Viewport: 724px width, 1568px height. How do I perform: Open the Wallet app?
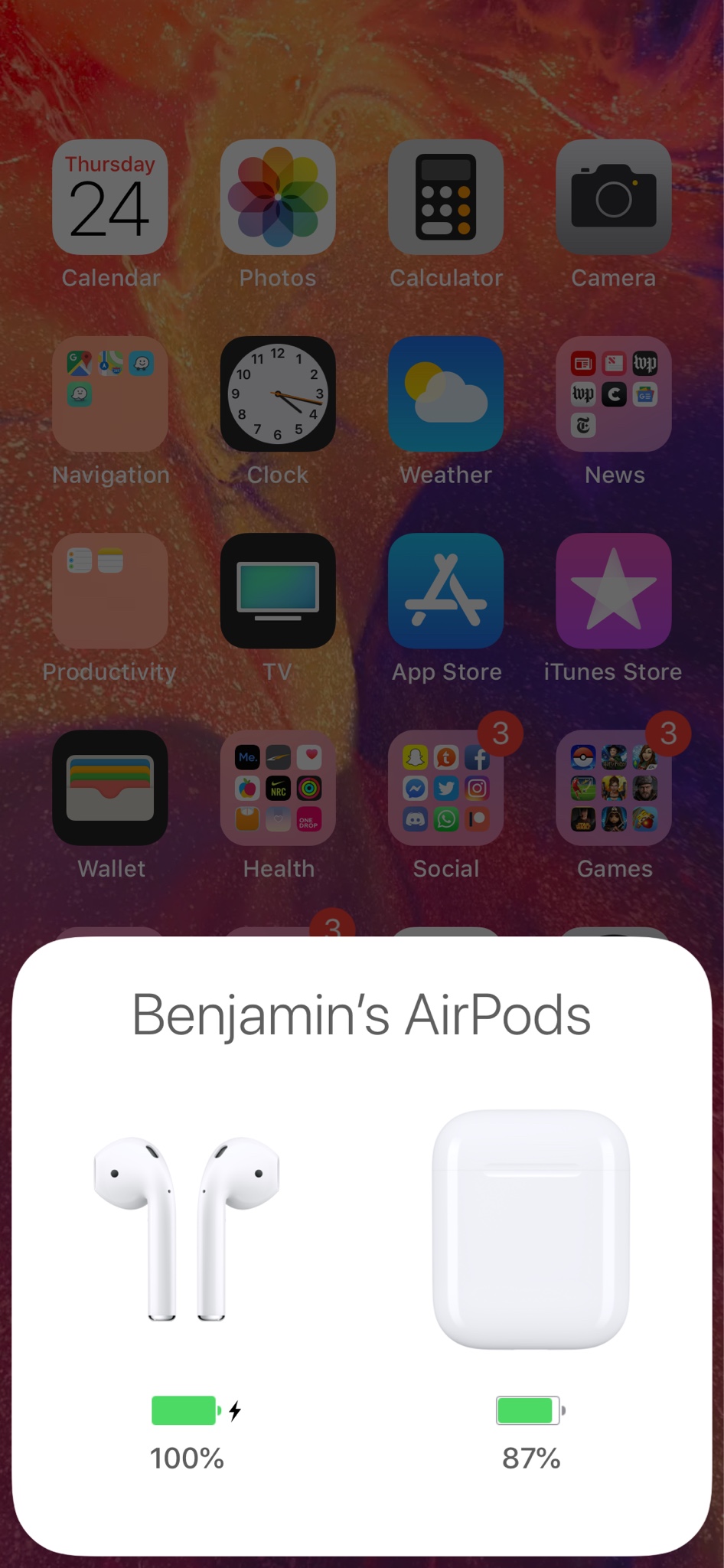coord(110,788)
